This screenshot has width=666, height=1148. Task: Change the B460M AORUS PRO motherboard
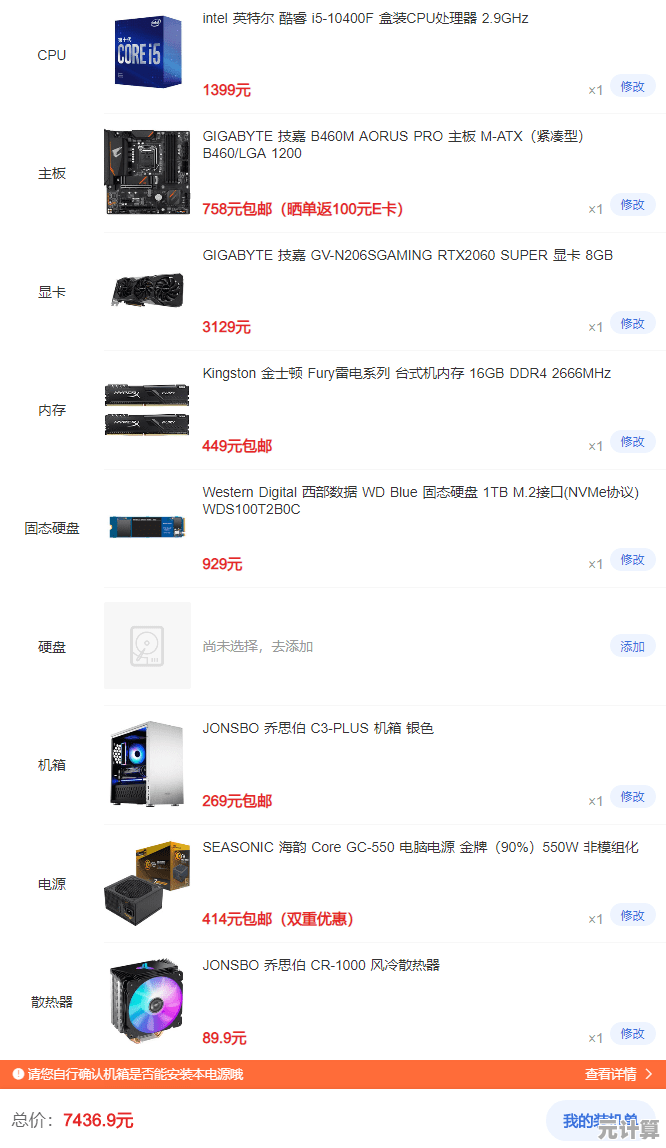[x=632, y=205]
